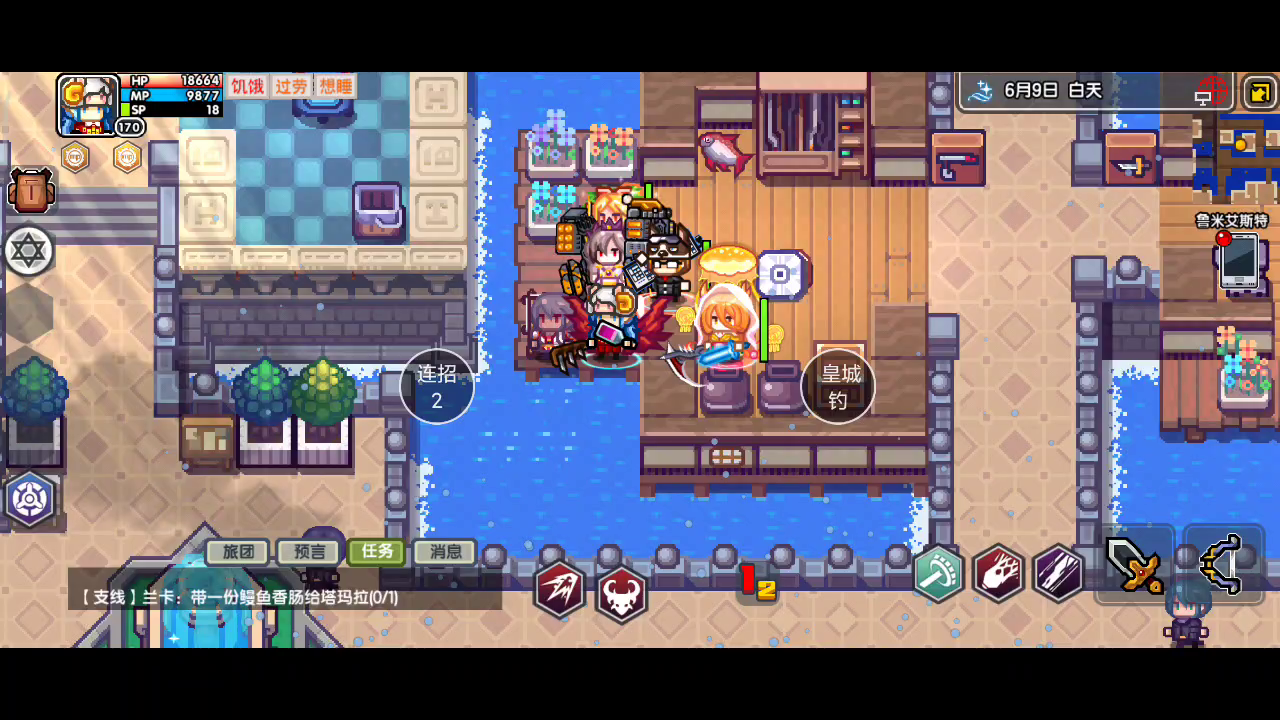This screenshot has width=1280, height=720.
Task: Switch to the 旅团 tab
Action: (x=237, y=552)
